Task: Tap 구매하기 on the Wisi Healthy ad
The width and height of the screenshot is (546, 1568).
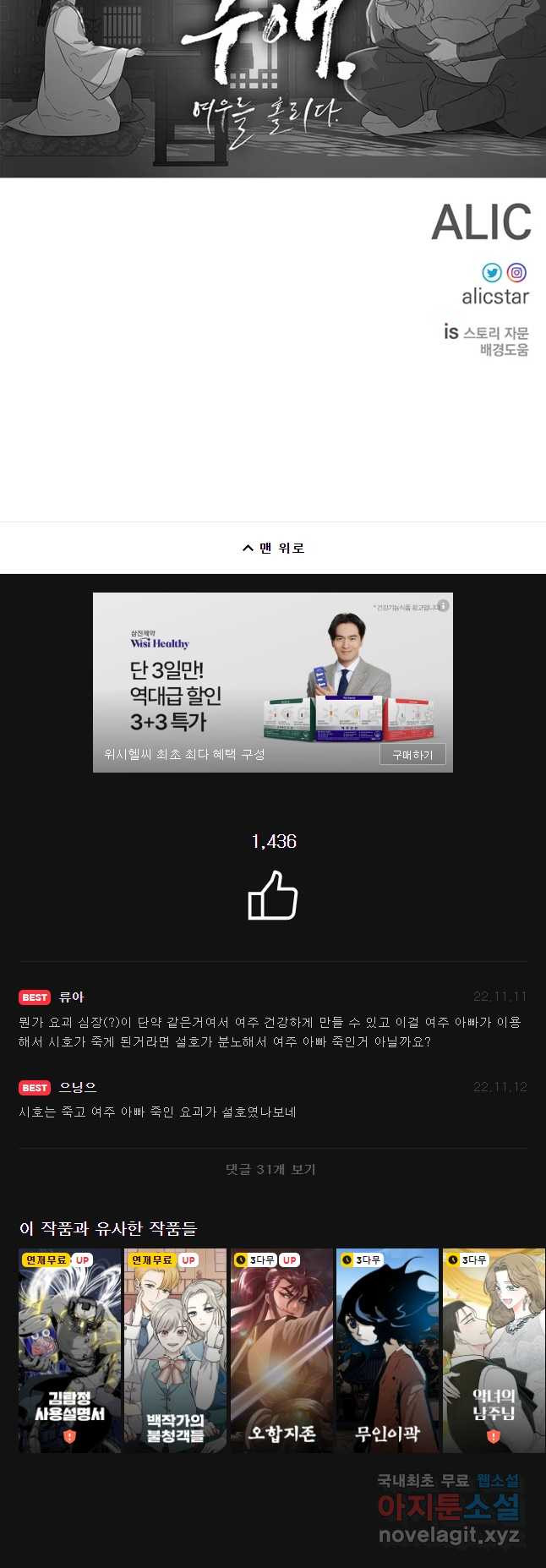Action: point(412,755)
